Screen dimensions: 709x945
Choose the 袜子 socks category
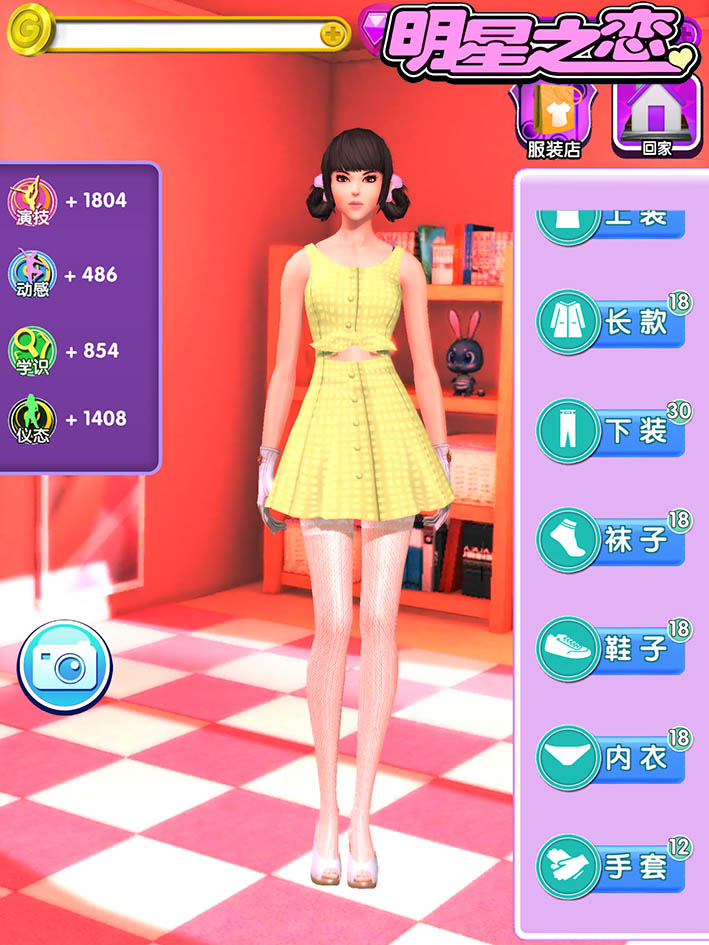pos(612,540)
